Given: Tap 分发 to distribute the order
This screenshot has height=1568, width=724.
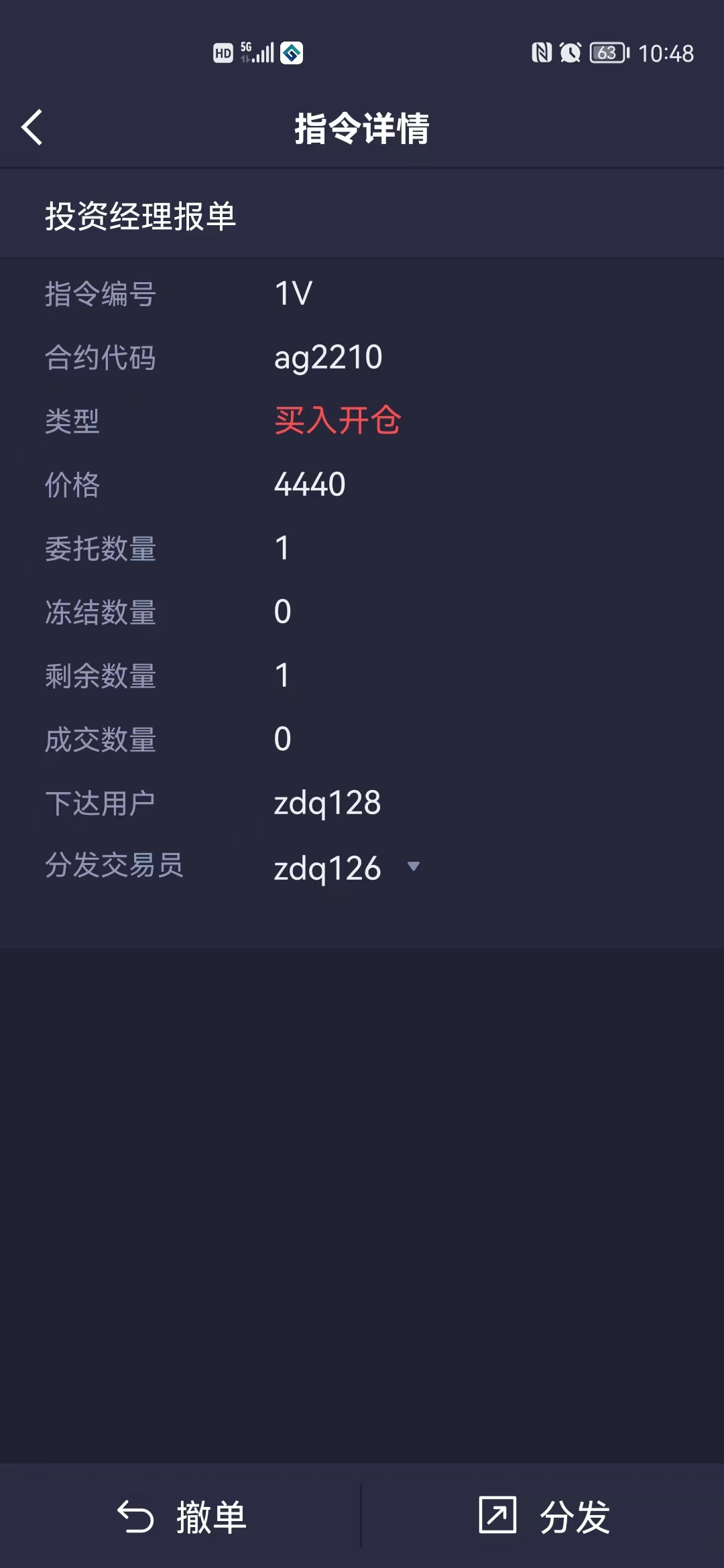Looking at the screenshot, I should pyautogui.click(x=544, y=1517).
